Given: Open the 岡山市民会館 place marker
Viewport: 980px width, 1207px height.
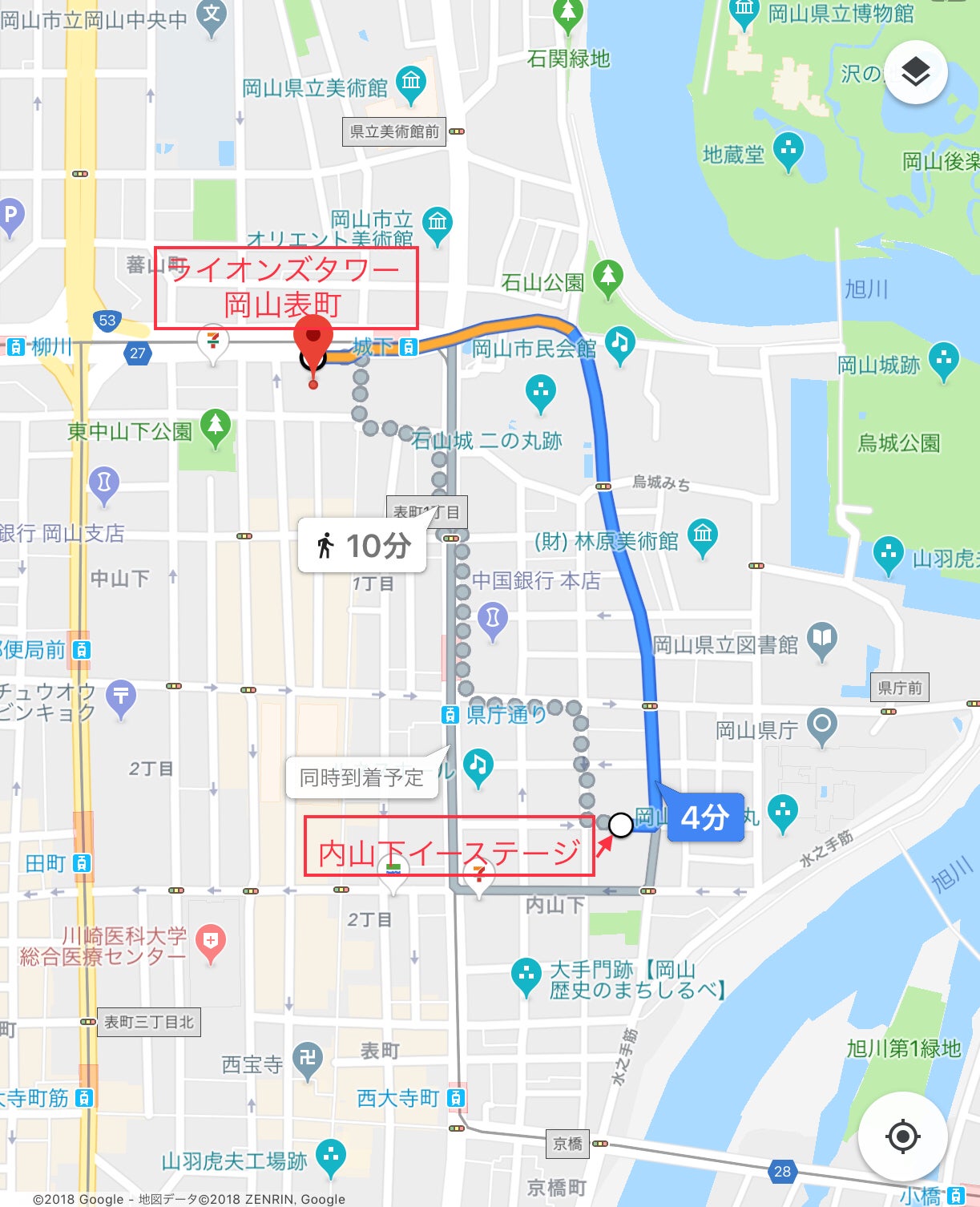Looking at the screenshot, I should 619,344.
